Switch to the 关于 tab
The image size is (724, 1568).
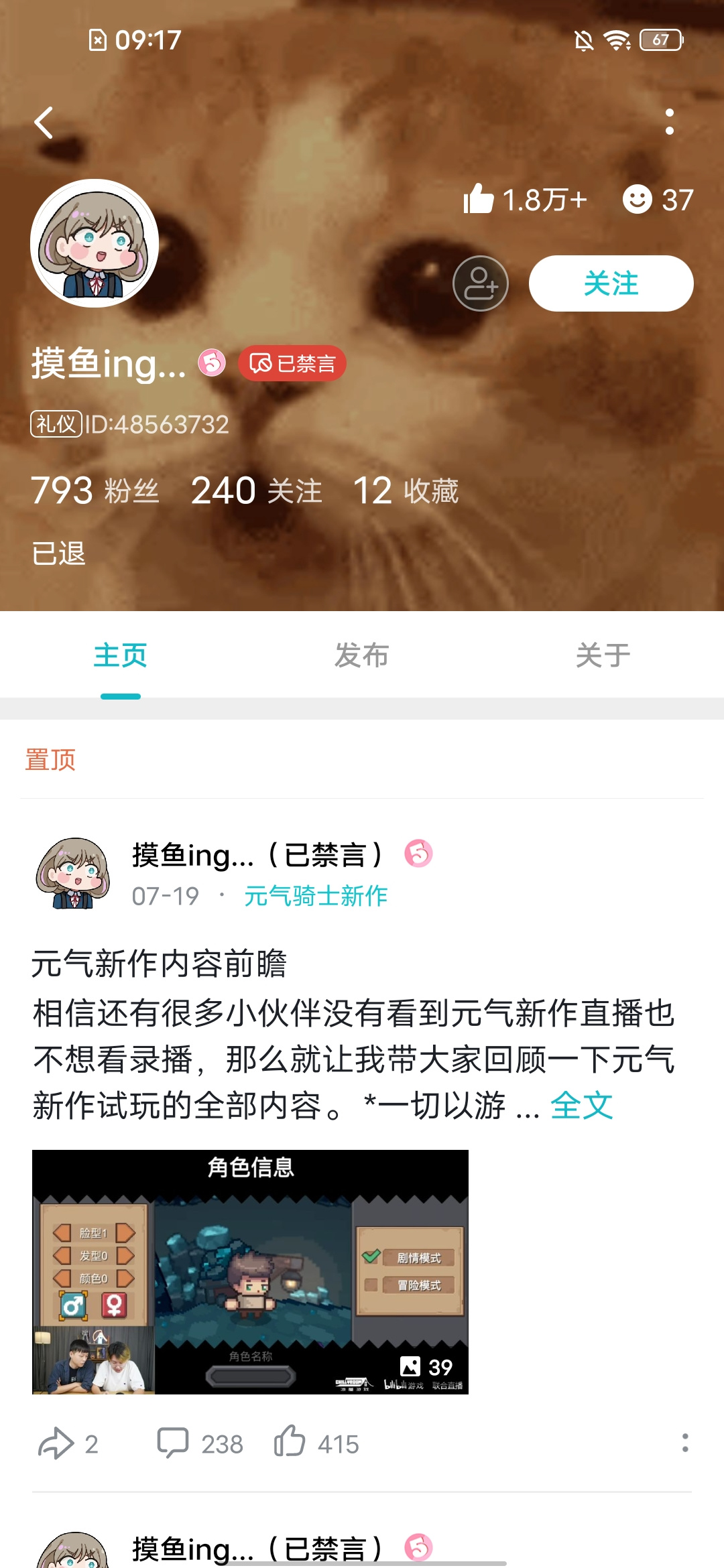tap(603, 655)
